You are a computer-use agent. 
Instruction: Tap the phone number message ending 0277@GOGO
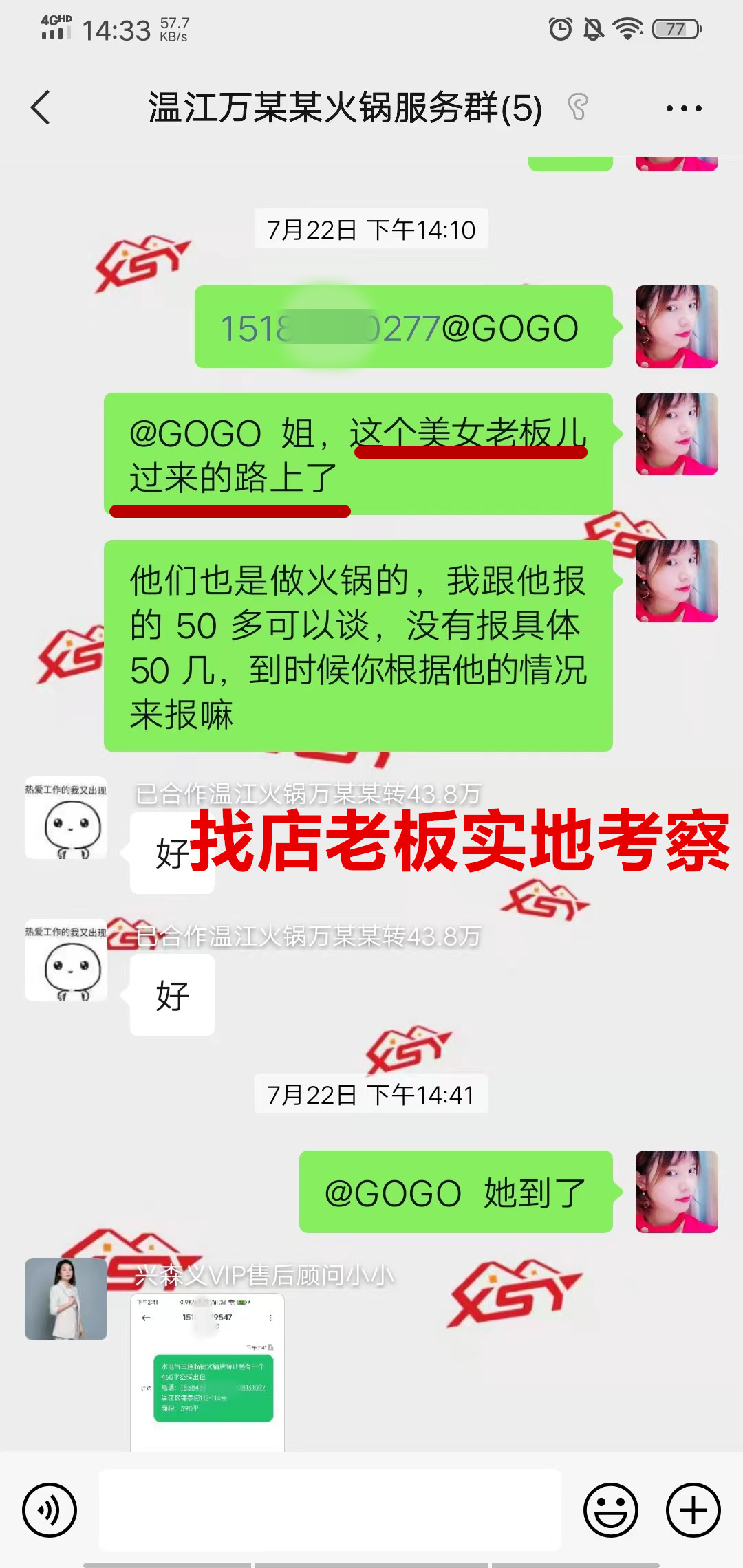pos(403,327)
